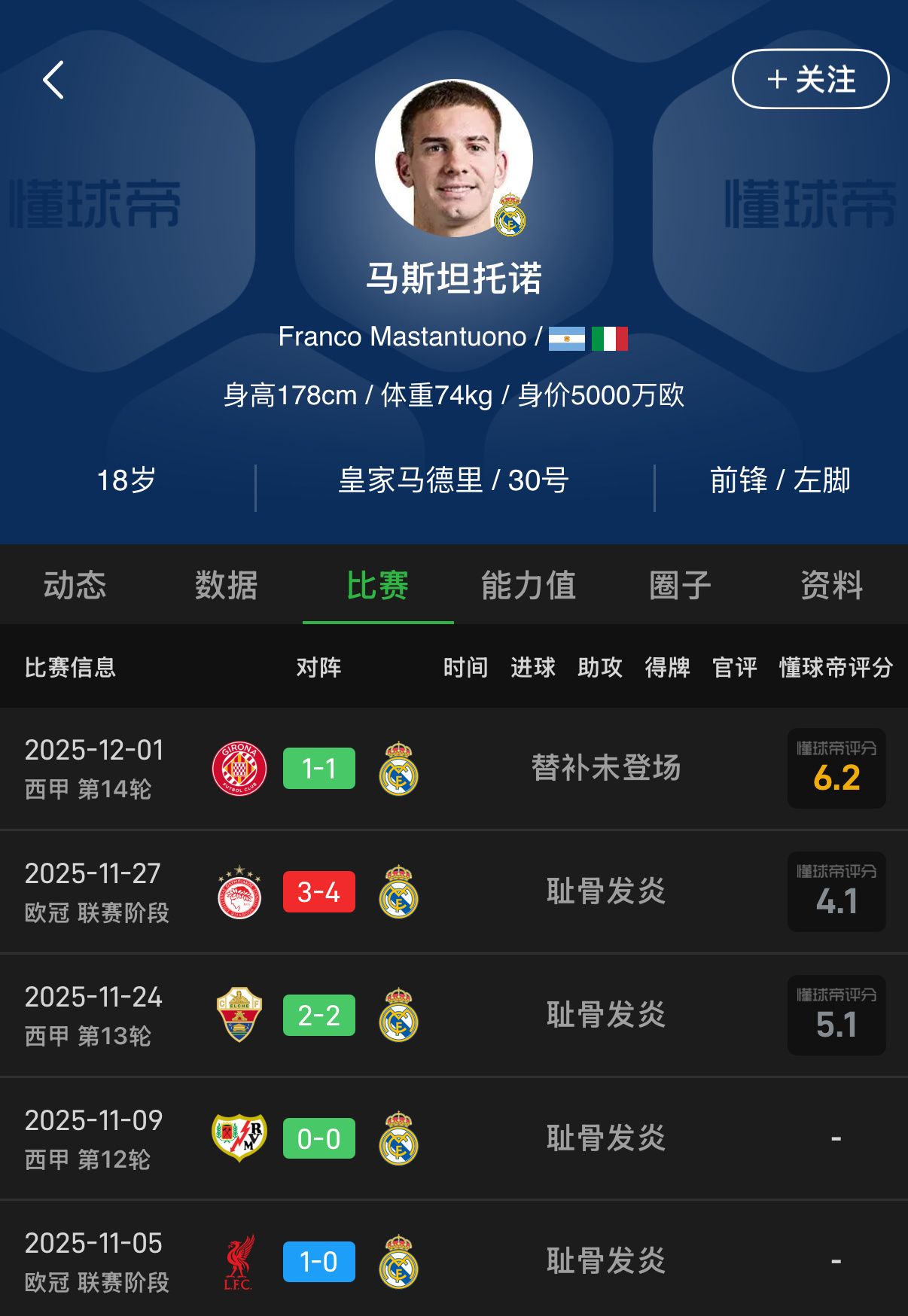Click the 6.2 rating badge for Girona match
This screenshot has height=1316, width=908.
click(x=836, y=769)
